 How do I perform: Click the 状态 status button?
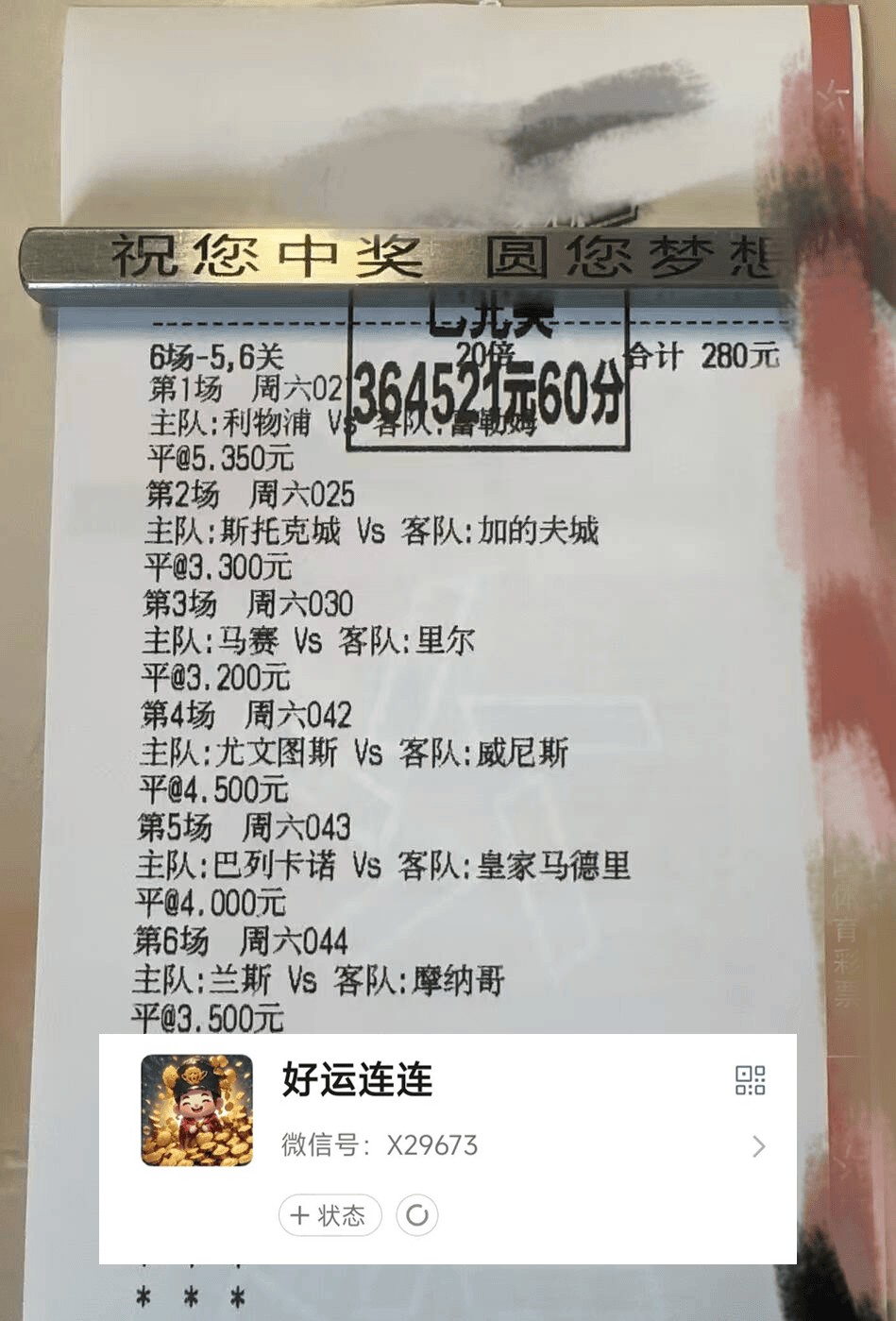[x=329, y=1217]
